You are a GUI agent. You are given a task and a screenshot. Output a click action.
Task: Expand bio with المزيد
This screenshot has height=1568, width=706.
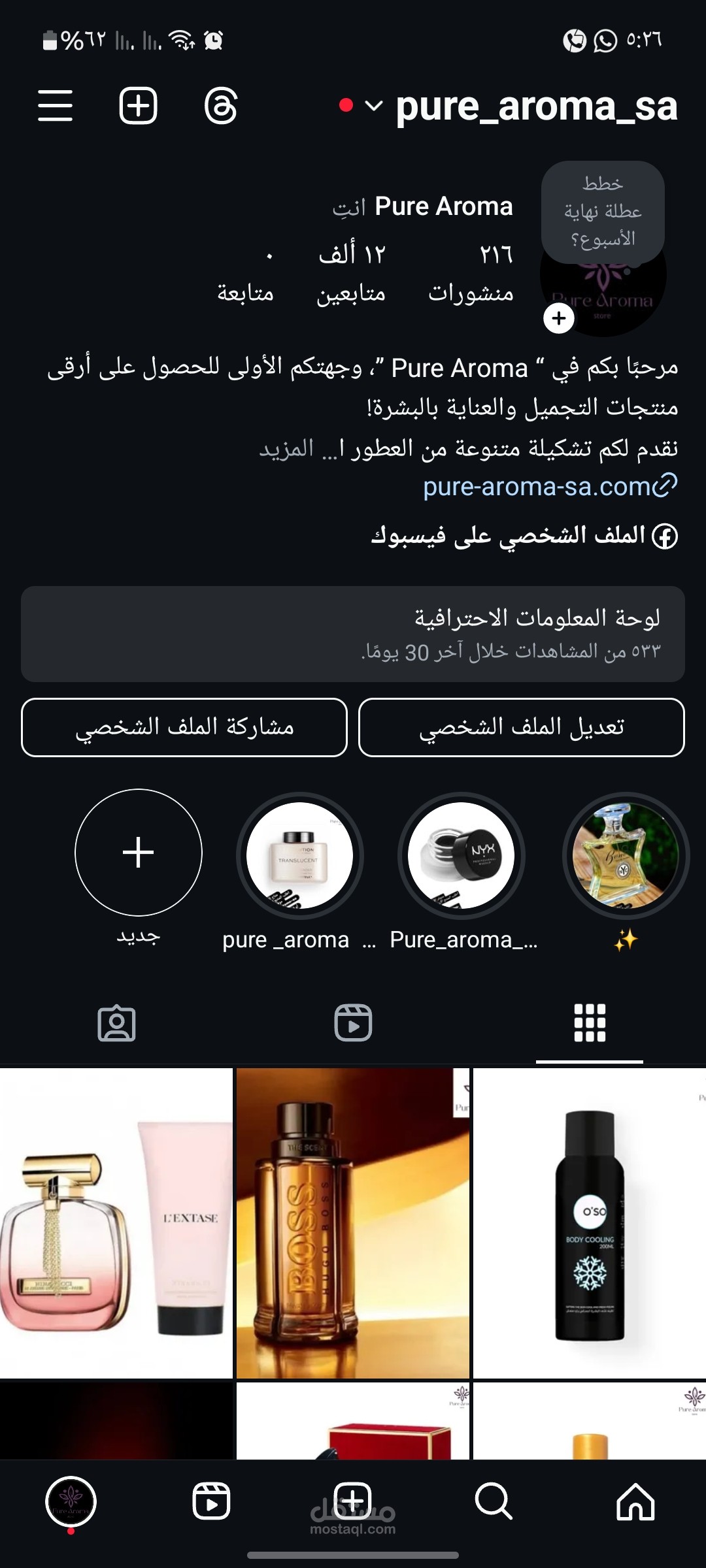pos(286,448)
